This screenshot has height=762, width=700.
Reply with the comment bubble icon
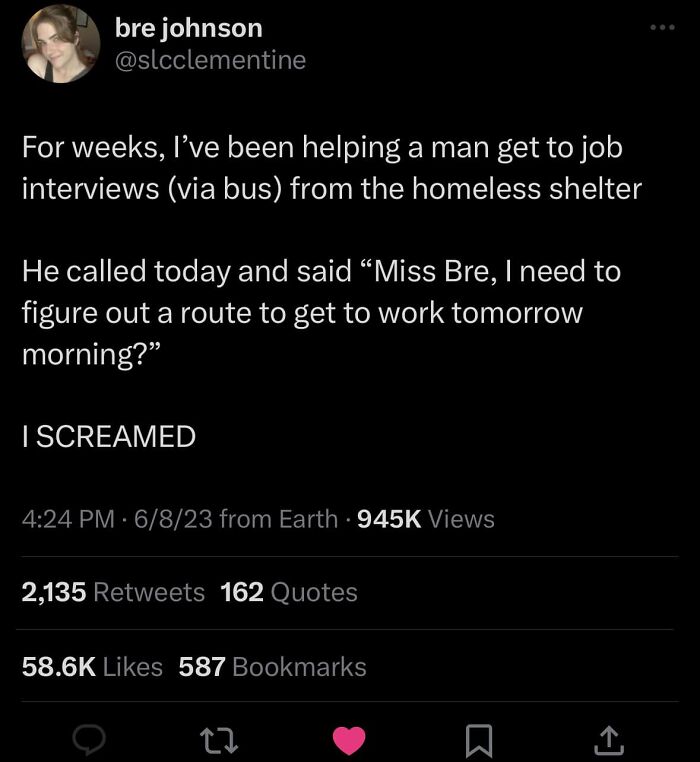pos(89,739)
